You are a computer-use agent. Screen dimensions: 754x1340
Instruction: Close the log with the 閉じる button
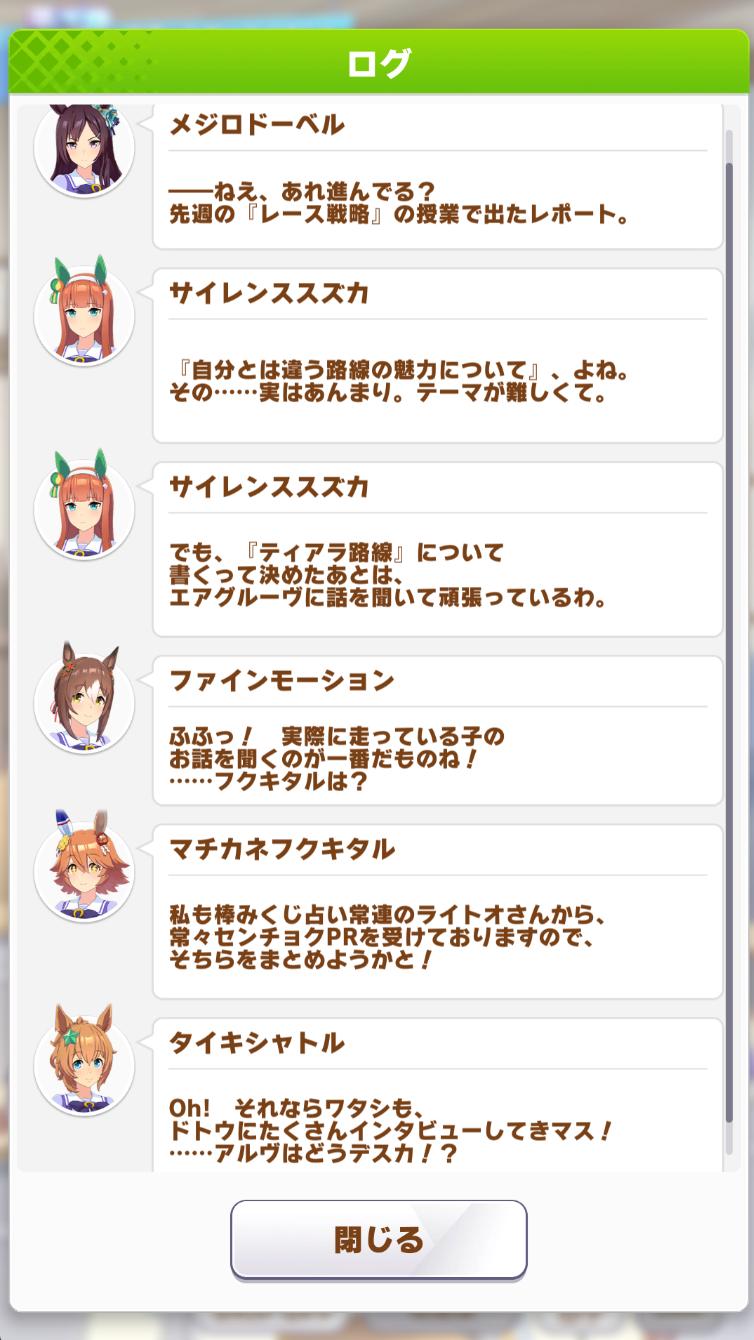coord(378,1239)
